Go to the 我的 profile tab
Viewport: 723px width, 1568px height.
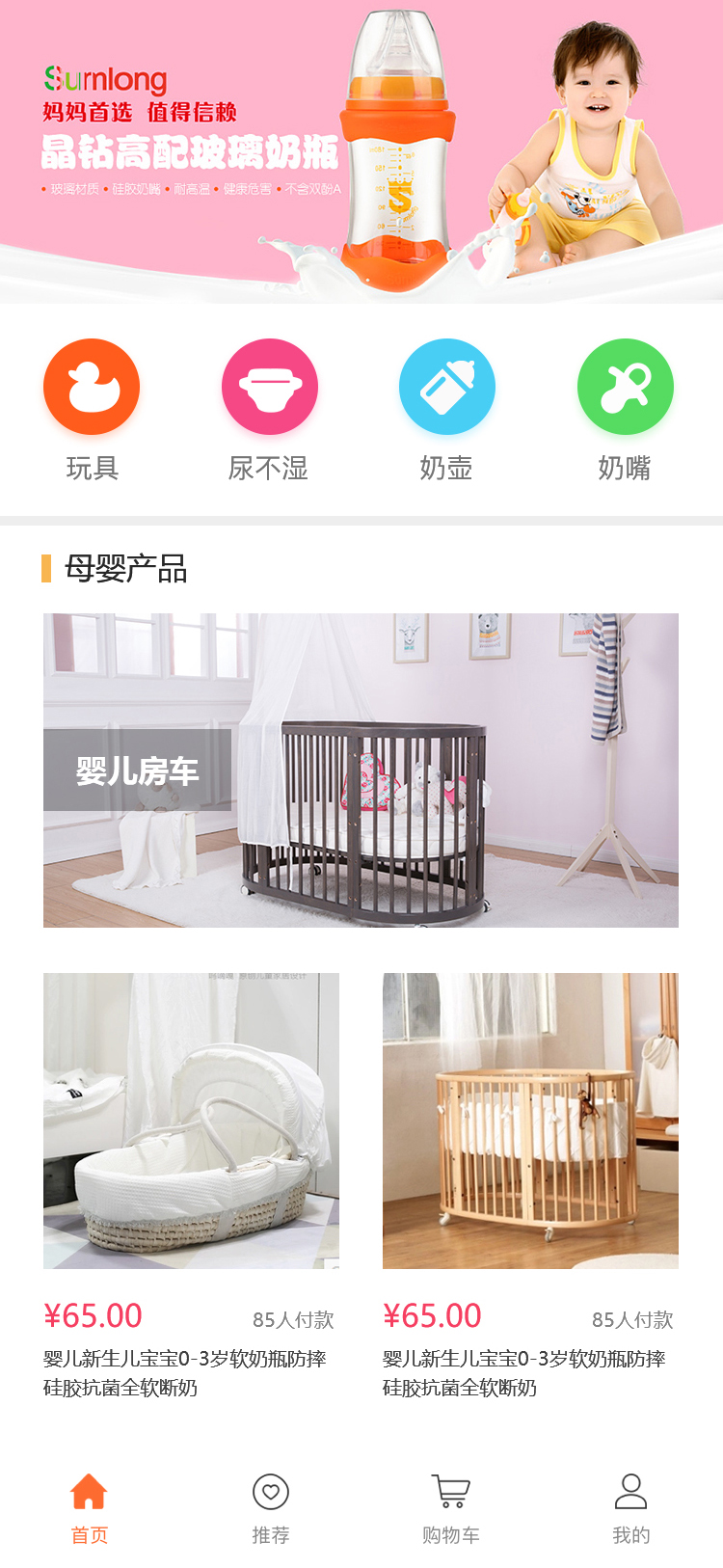tap(630, 1508)
